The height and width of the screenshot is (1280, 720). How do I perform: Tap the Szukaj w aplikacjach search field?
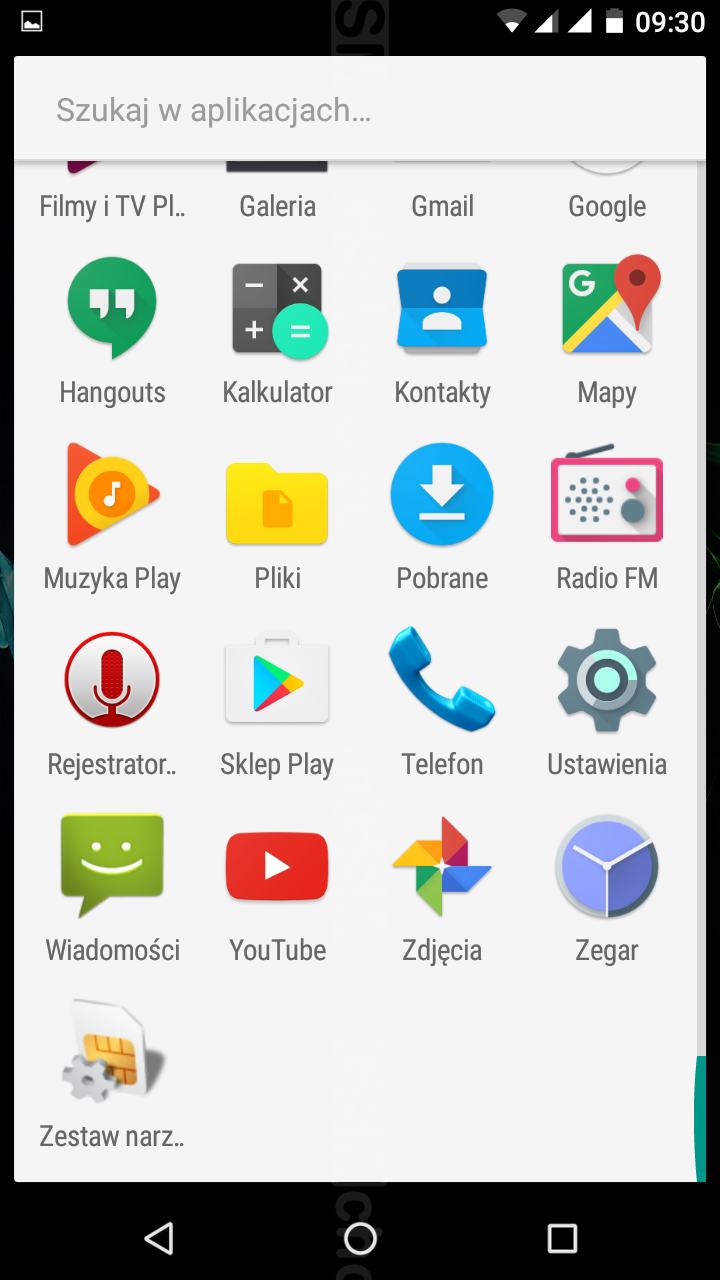click(x=360, y=110)
